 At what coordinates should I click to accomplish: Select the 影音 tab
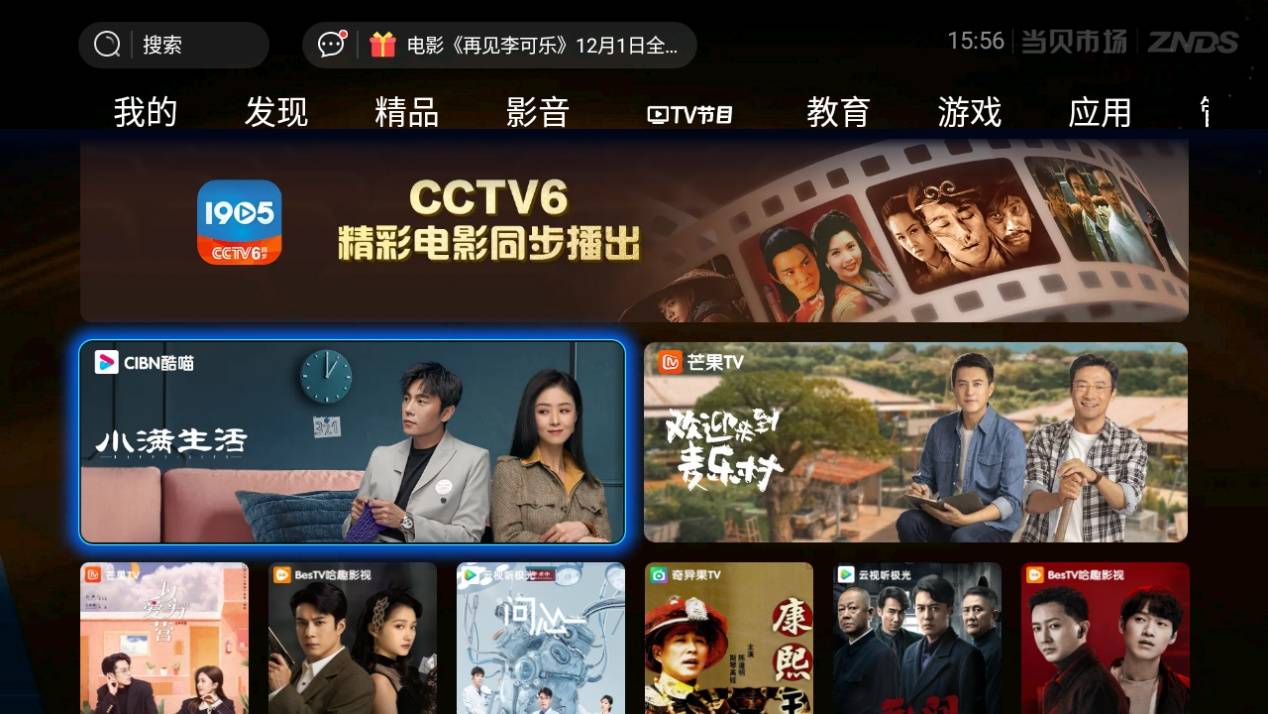(537, 113)
